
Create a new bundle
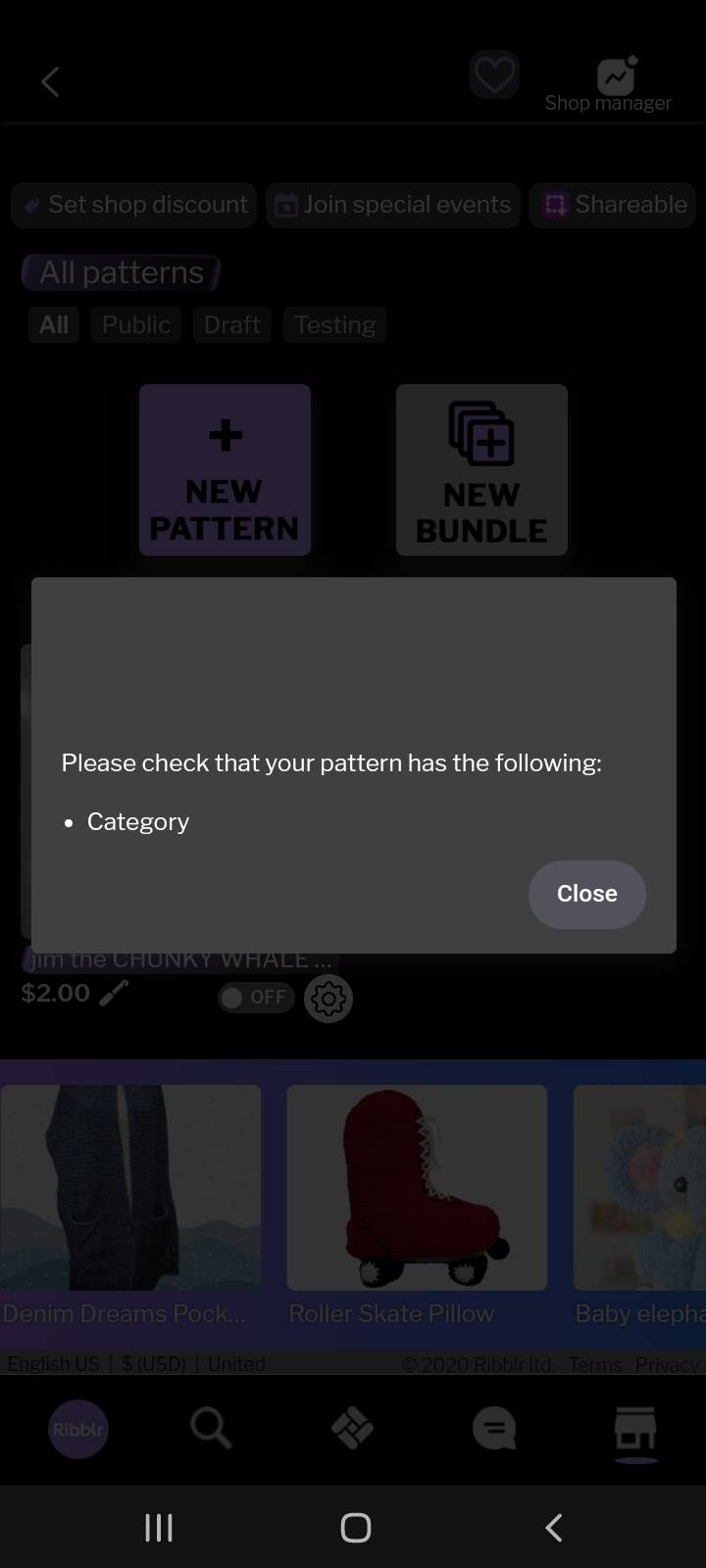(481, 469)
